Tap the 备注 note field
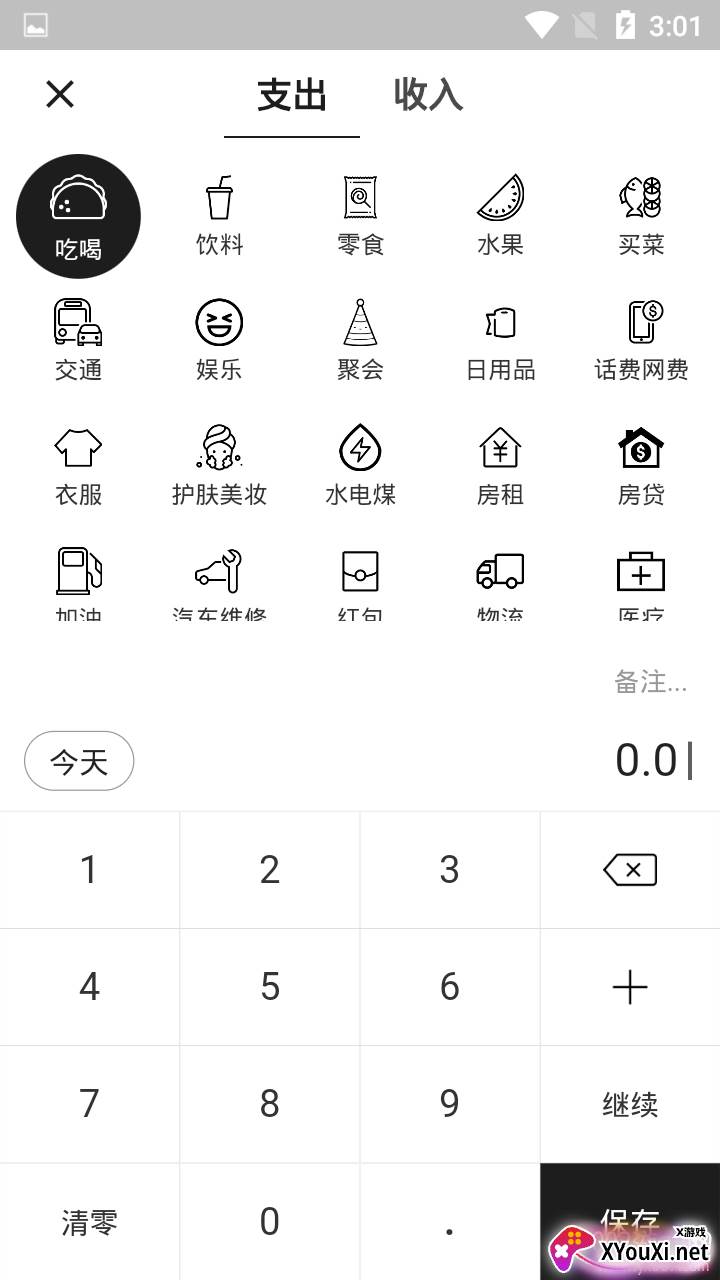 coord(650,682)
